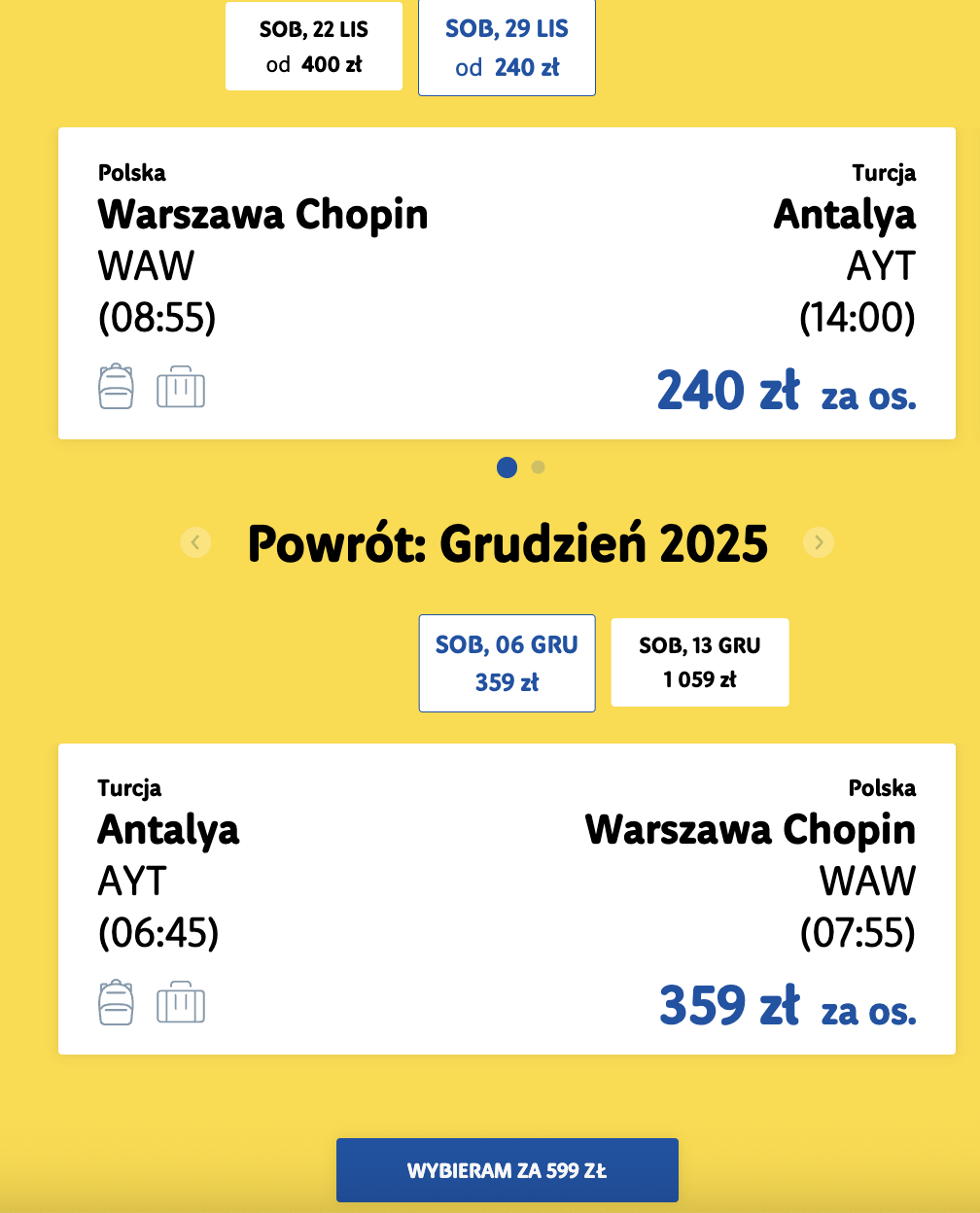Click the Powrót: Grudzień 2025 heading

(x=507, y=542)
